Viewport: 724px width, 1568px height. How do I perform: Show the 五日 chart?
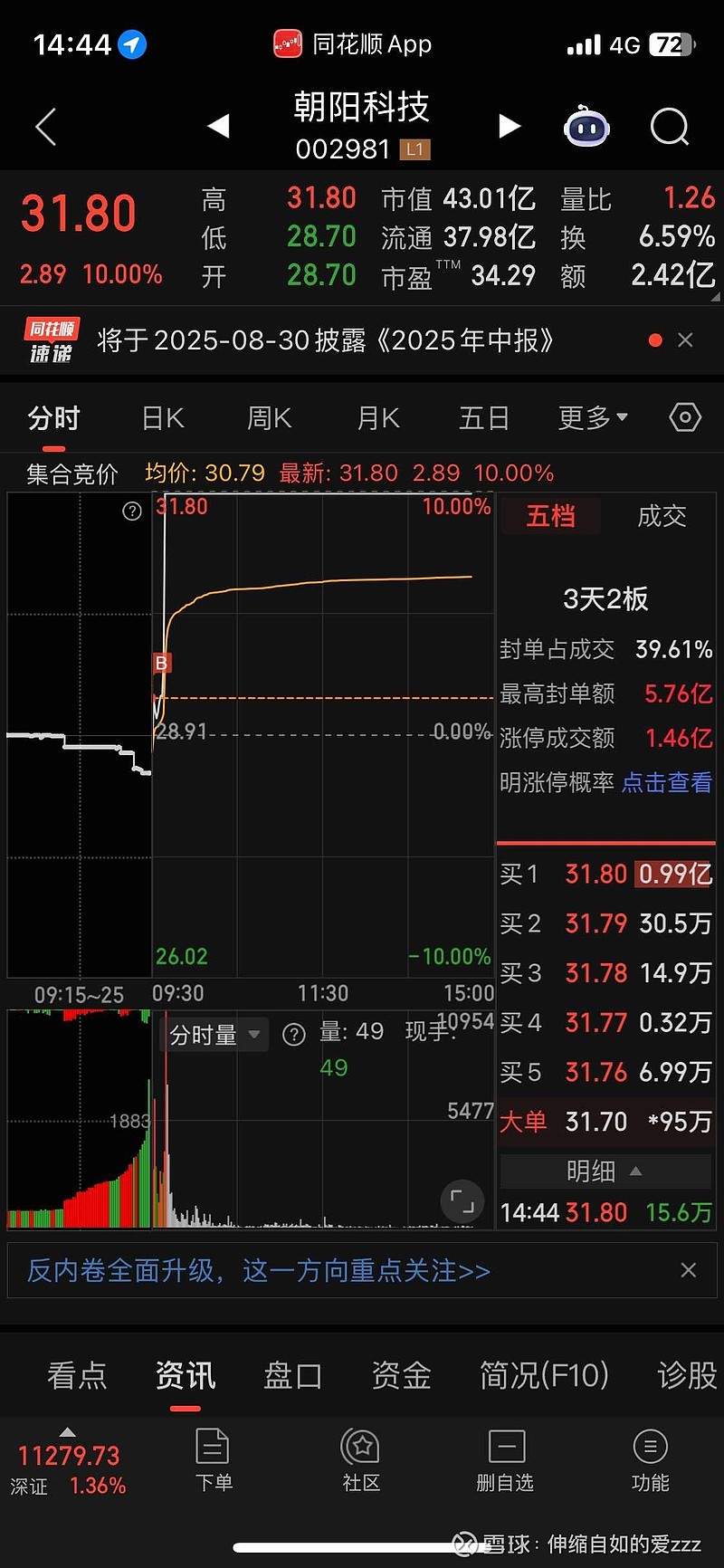pyautogui.click(x=484, y=418)
